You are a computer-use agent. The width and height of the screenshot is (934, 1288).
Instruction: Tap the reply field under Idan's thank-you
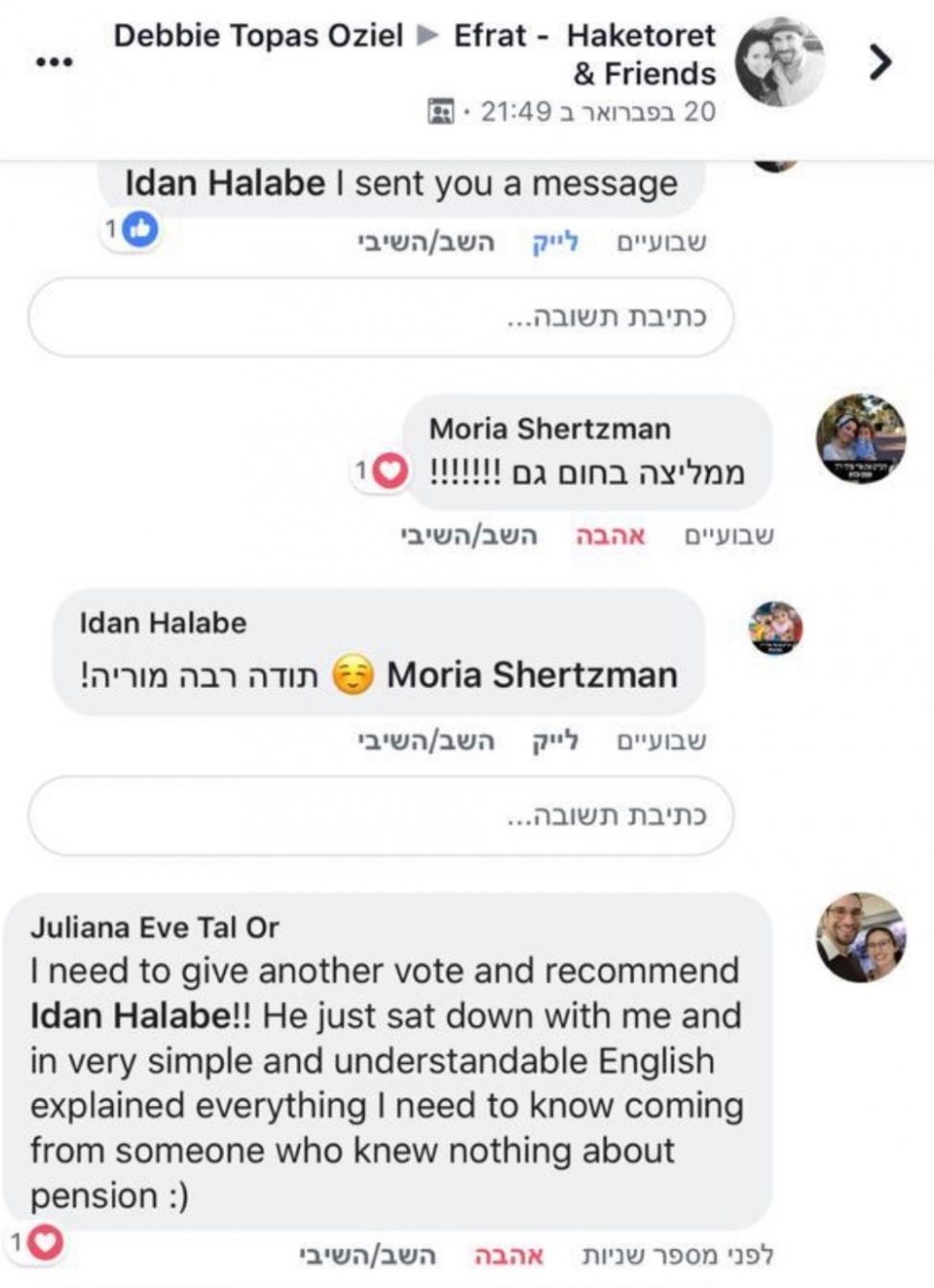[x=381, y=816]
